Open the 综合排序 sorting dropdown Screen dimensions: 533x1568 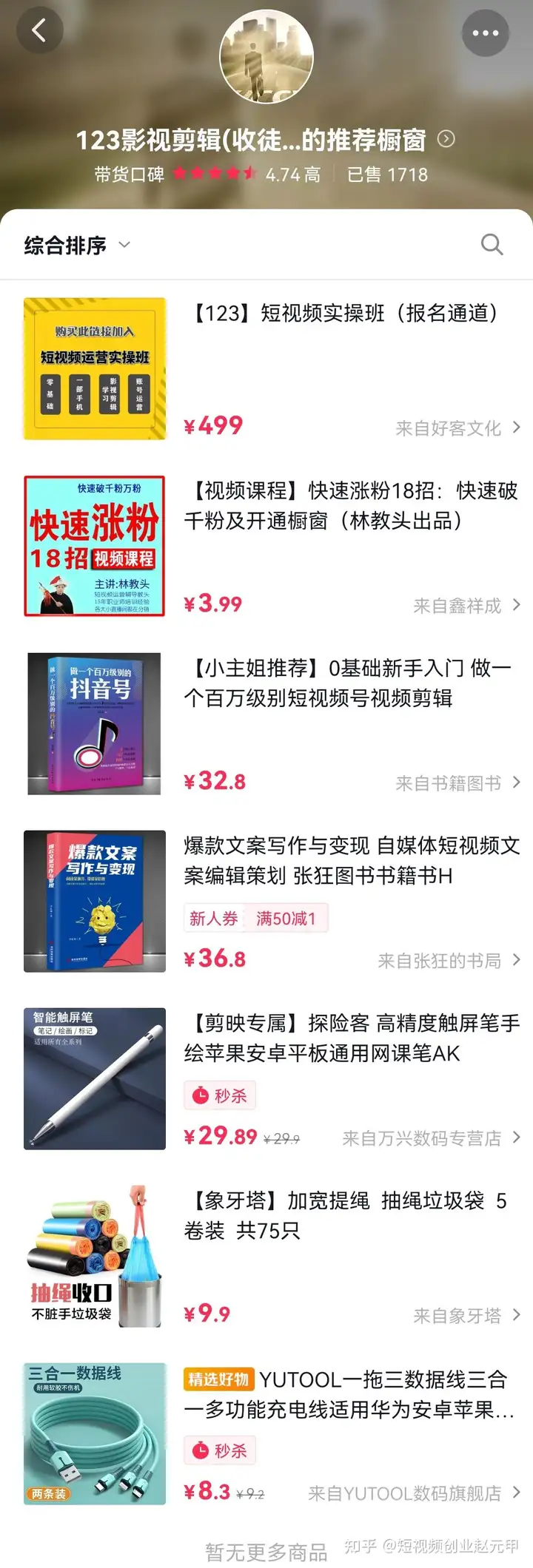(77, 245)
